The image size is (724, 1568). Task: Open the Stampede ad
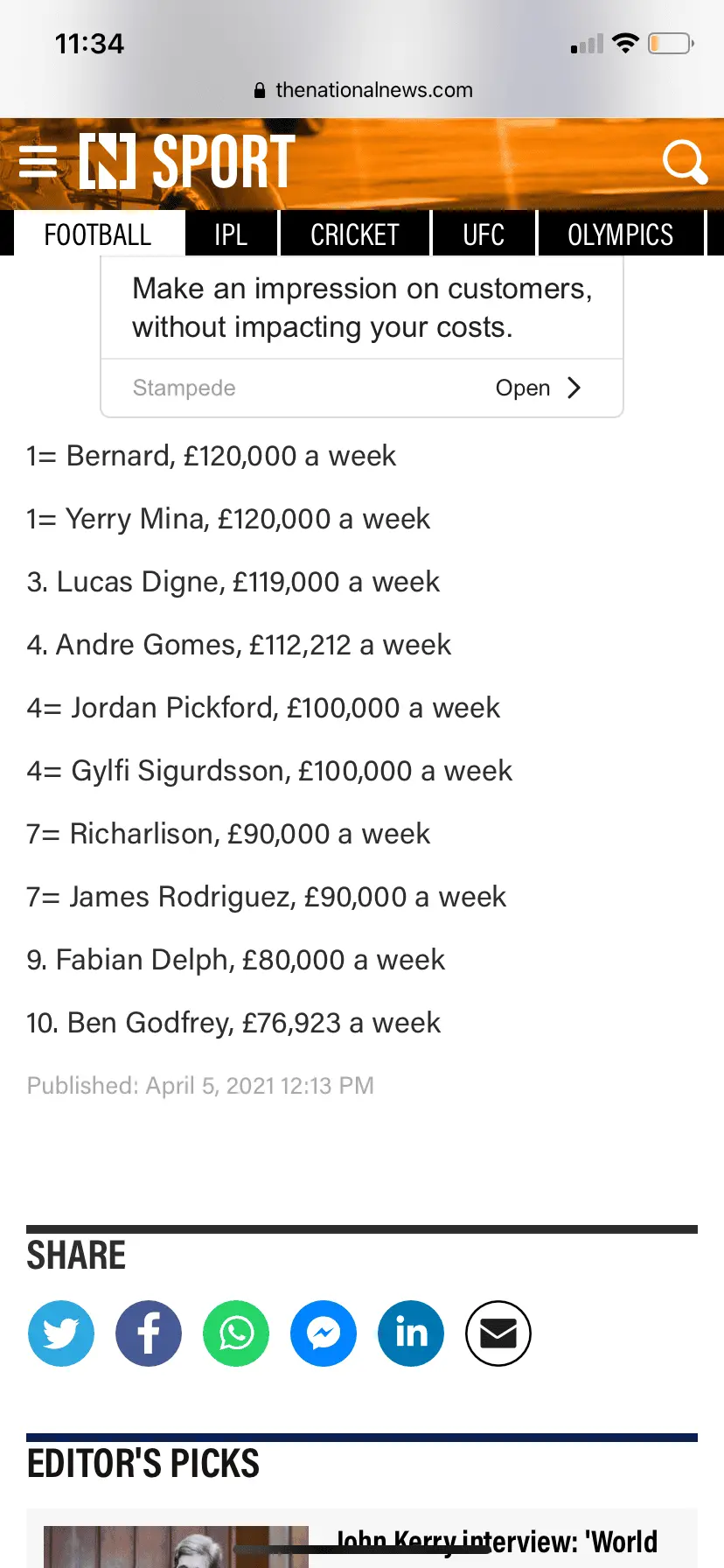coord(537,388)
